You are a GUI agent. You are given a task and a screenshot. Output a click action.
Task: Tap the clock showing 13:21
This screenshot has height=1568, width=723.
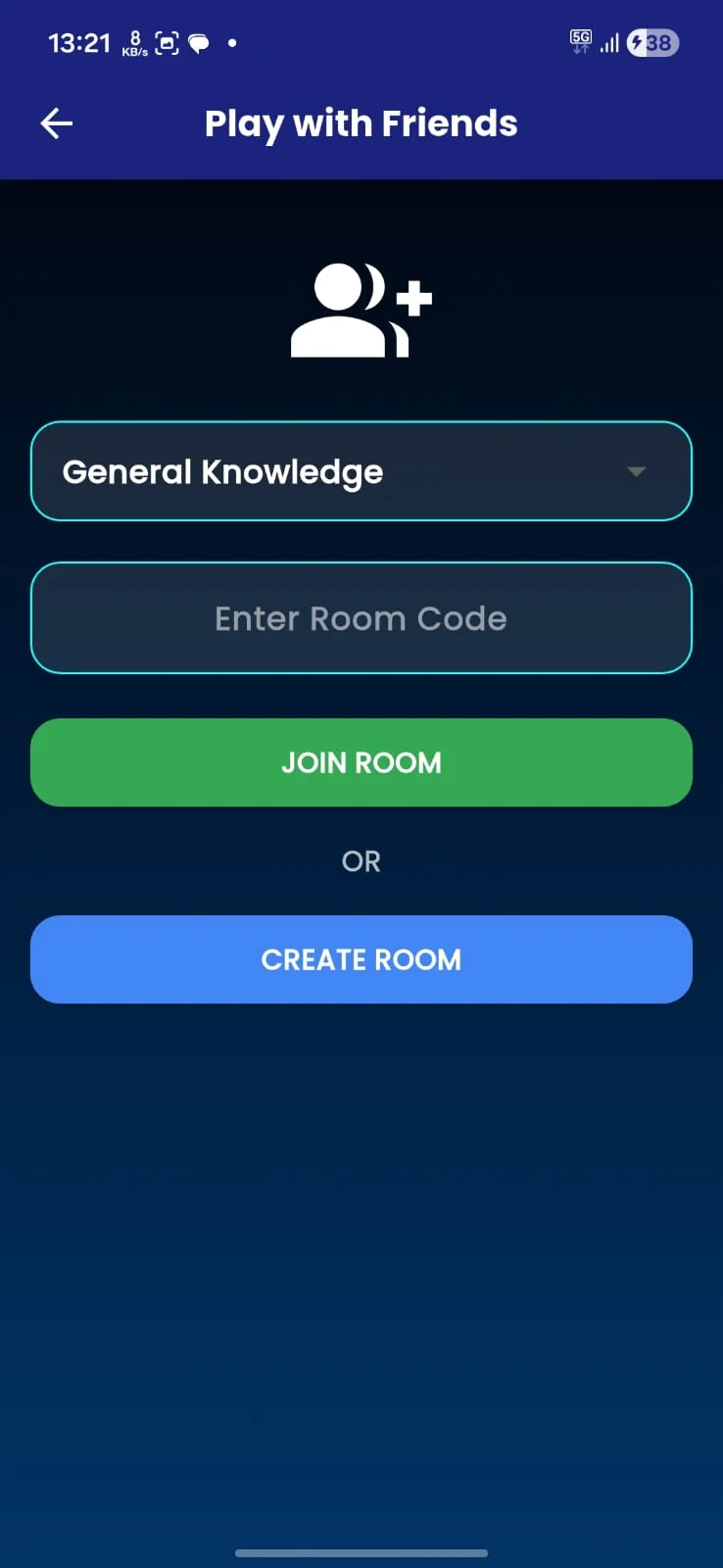click(x=78, y=42)
